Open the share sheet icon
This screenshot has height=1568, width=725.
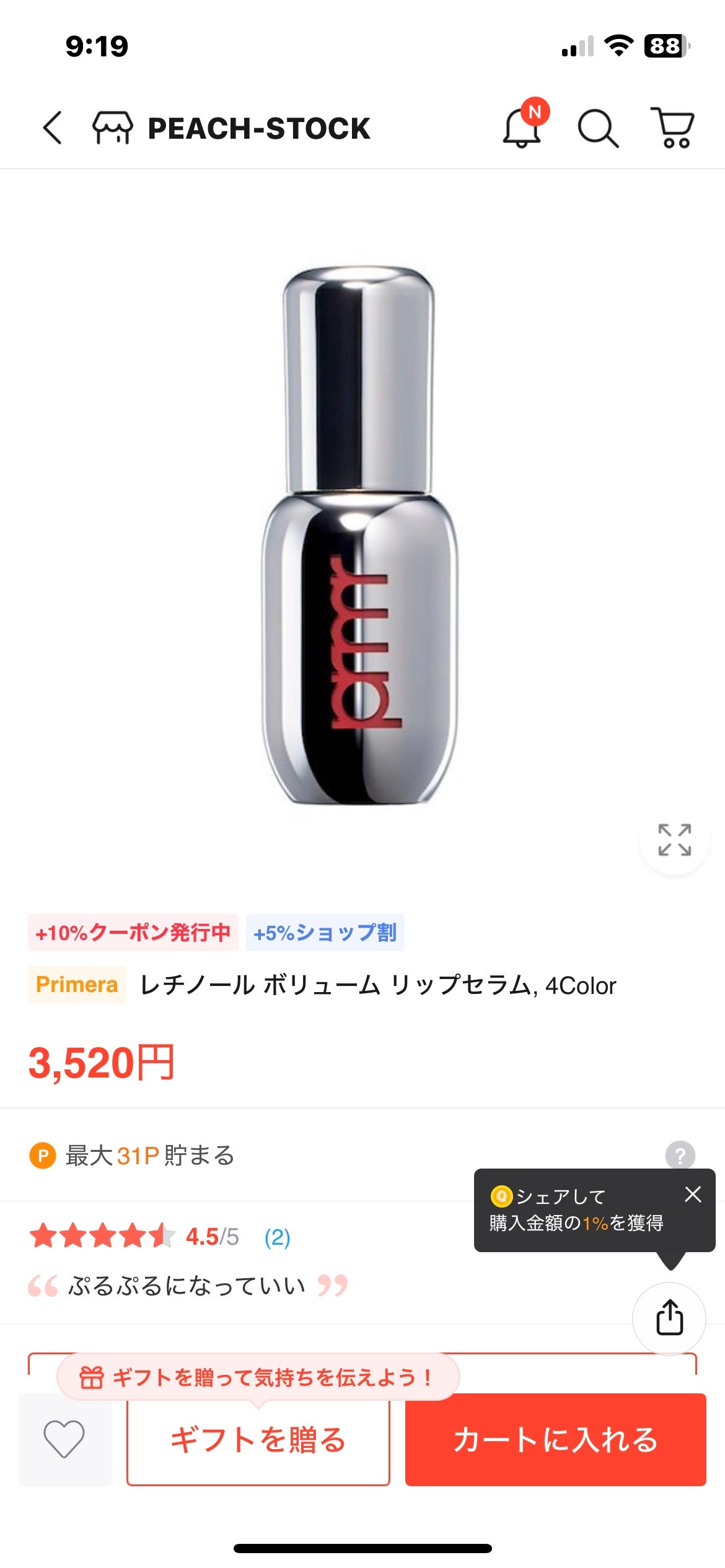pos(670,1318)
